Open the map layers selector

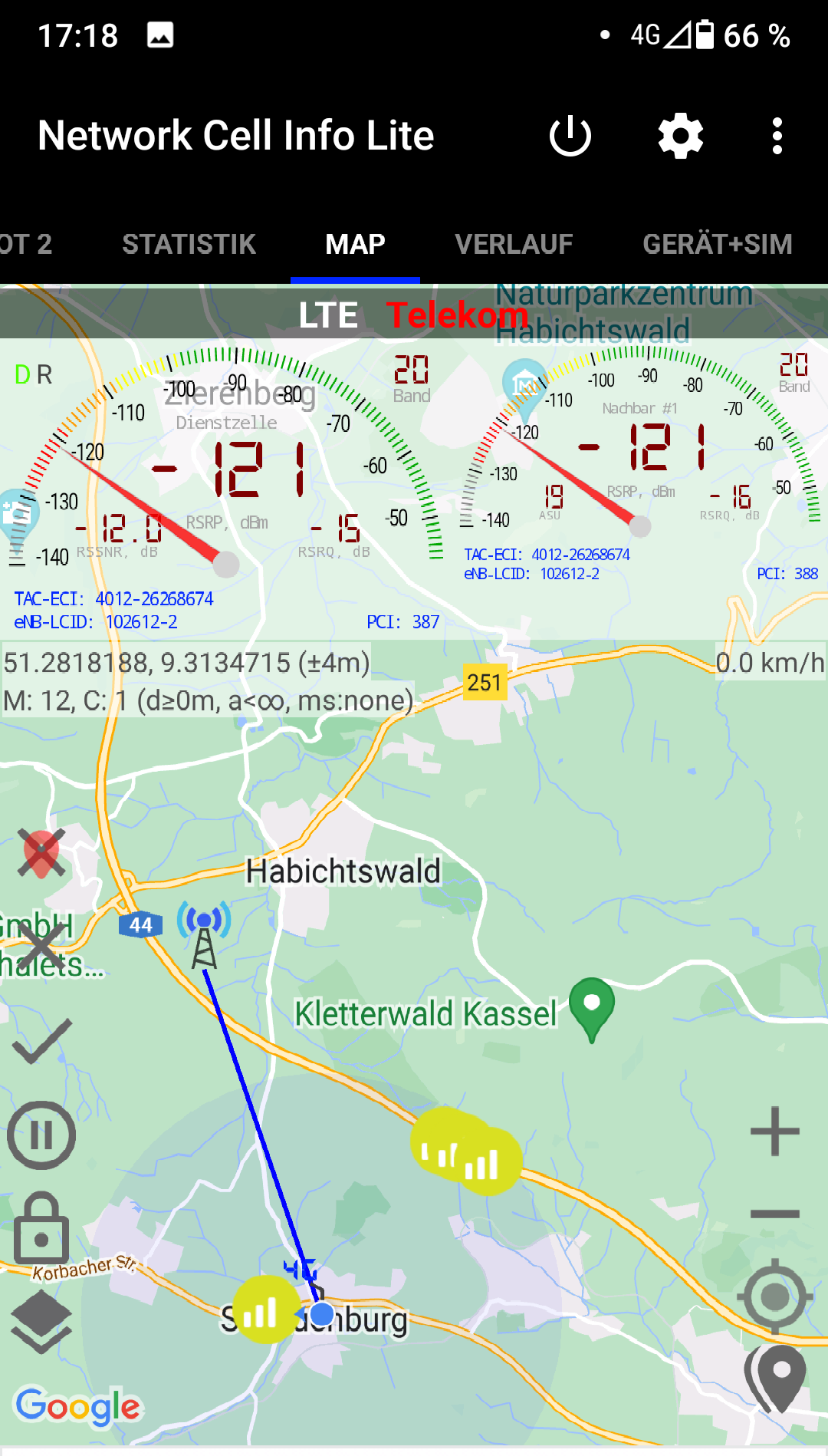[x=41, y=1321]
